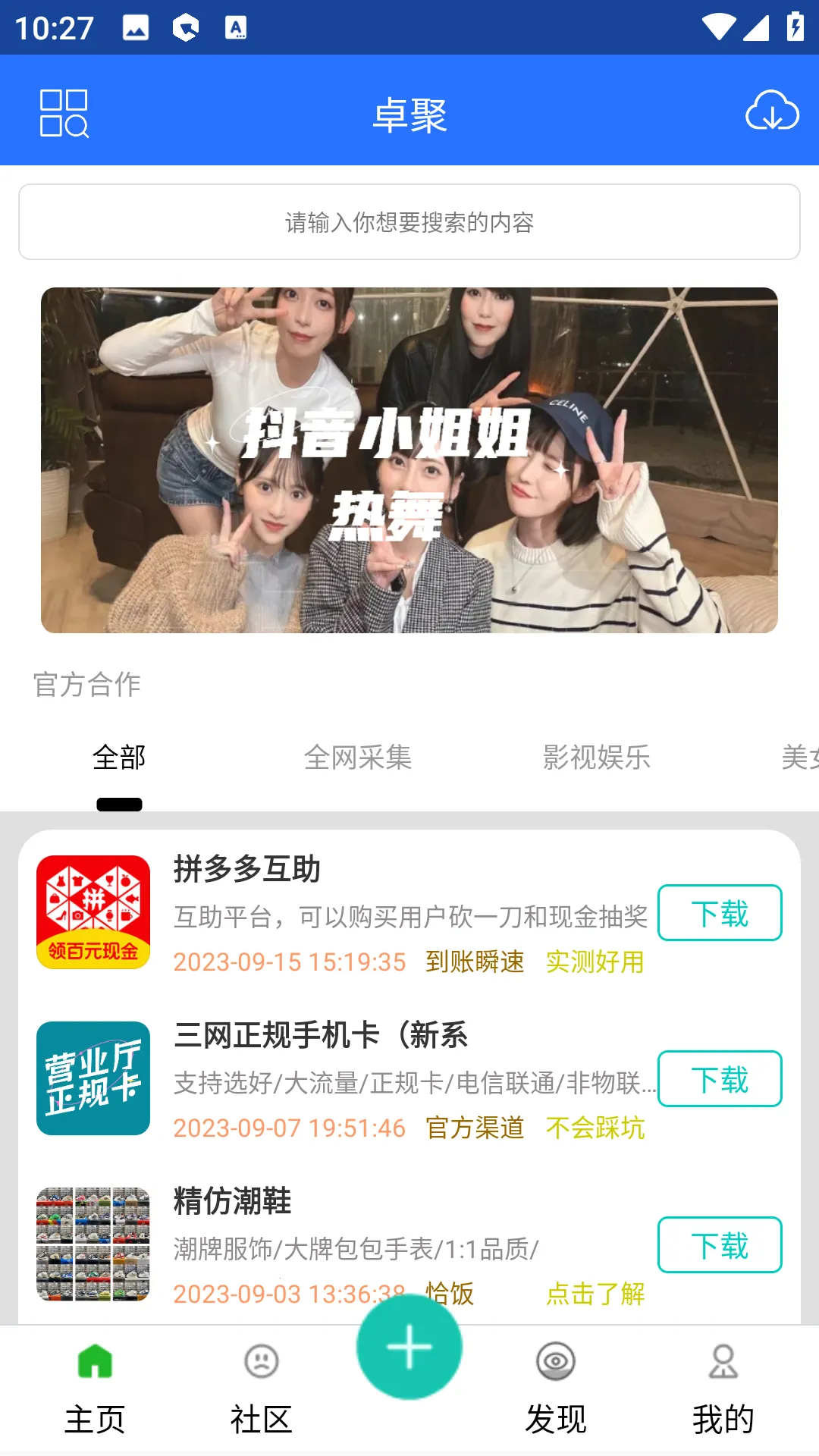Tap the green plus button

pos(409,1347)
